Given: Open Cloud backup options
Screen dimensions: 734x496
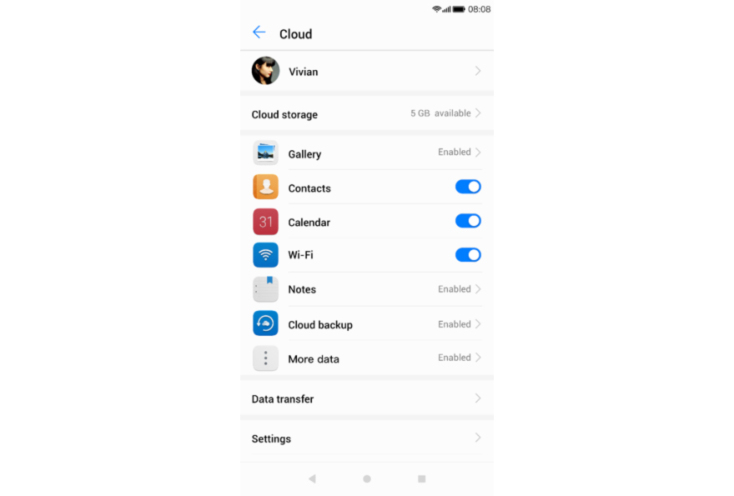Looking at the screenshot, I should click(366, 324).
